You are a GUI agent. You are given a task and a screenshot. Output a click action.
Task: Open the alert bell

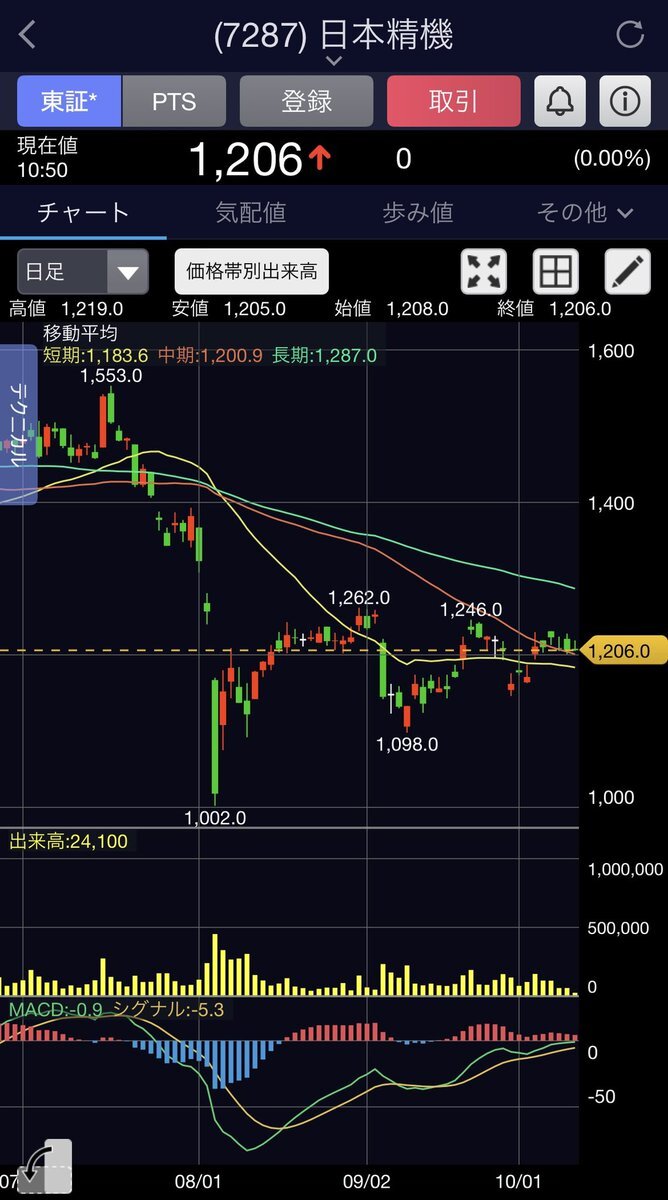(x=560, y=102)
